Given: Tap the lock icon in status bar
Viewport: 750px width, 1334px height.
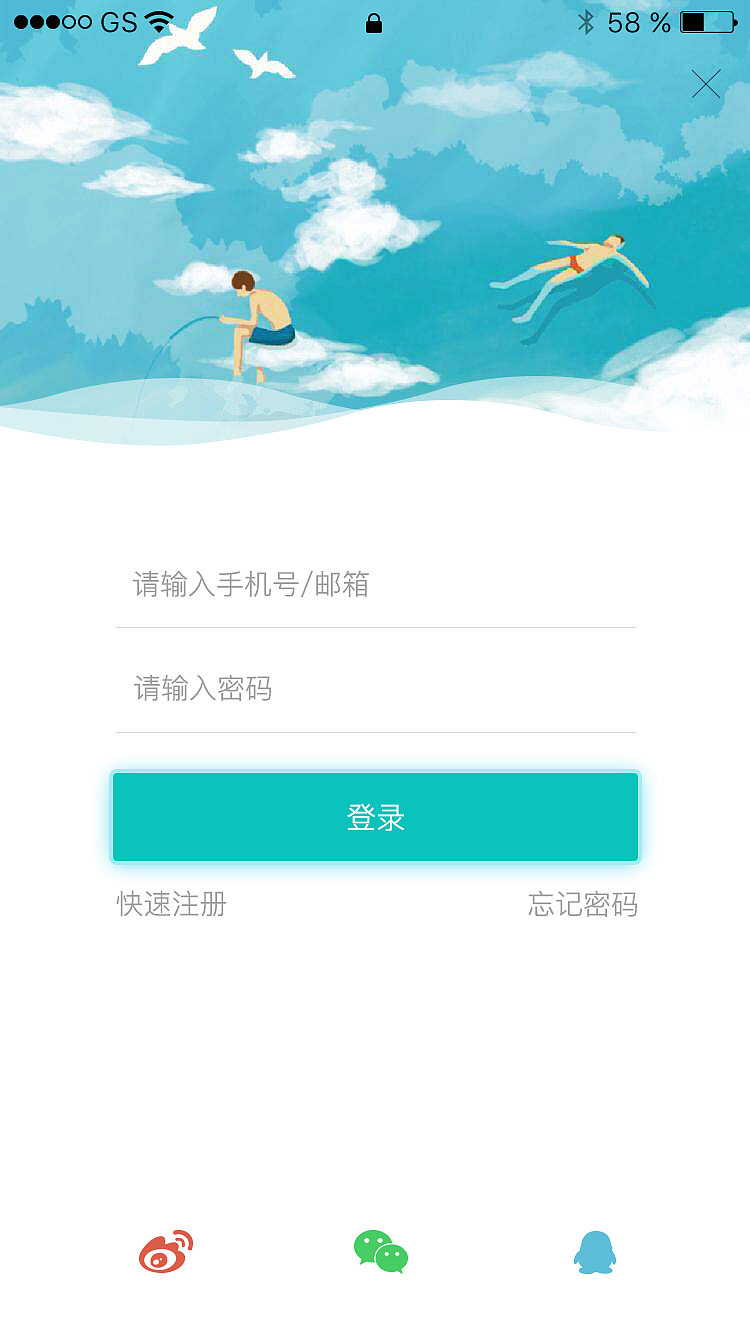Looking at the screenshot, I should (374, 22).
